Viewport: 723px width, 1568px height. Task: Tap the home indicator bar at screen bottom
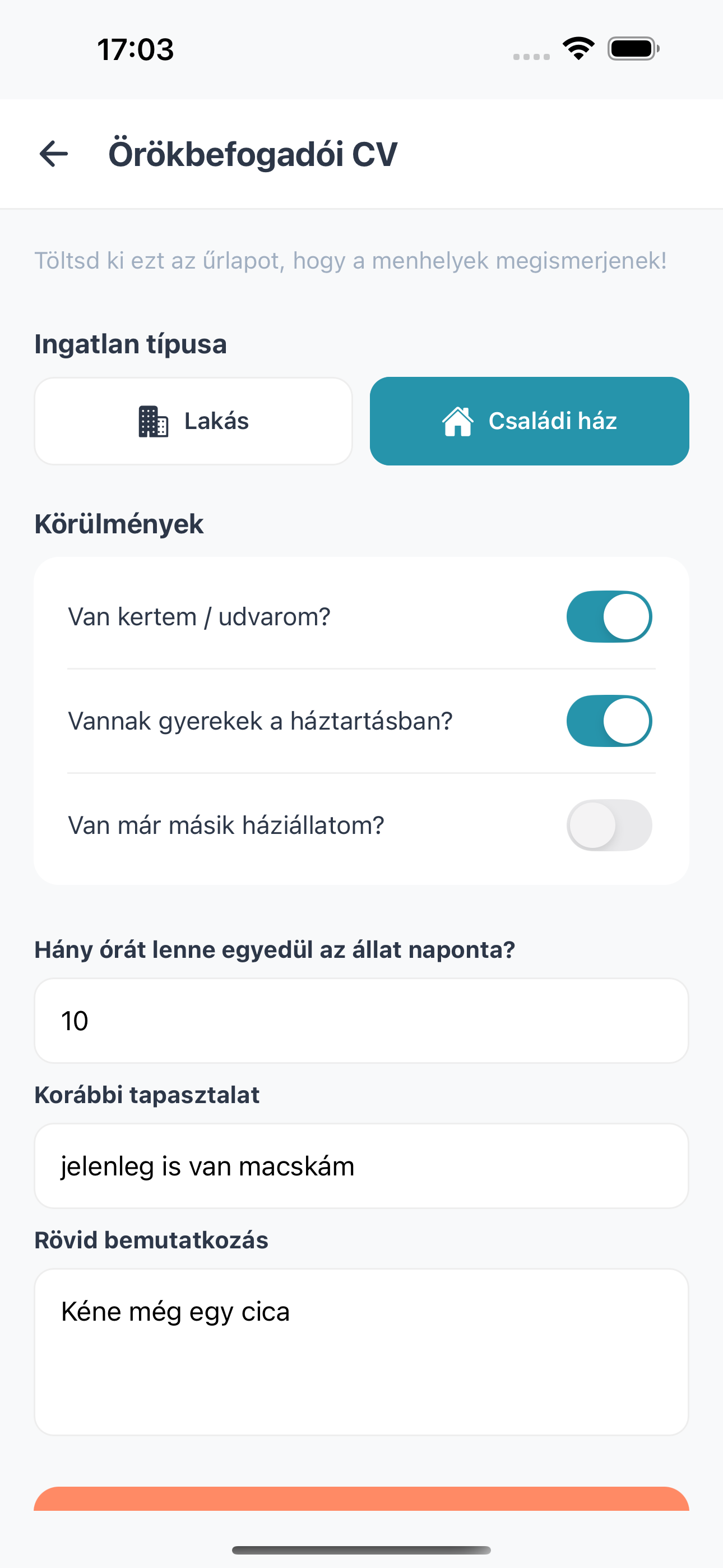[x=361, y=1549]
